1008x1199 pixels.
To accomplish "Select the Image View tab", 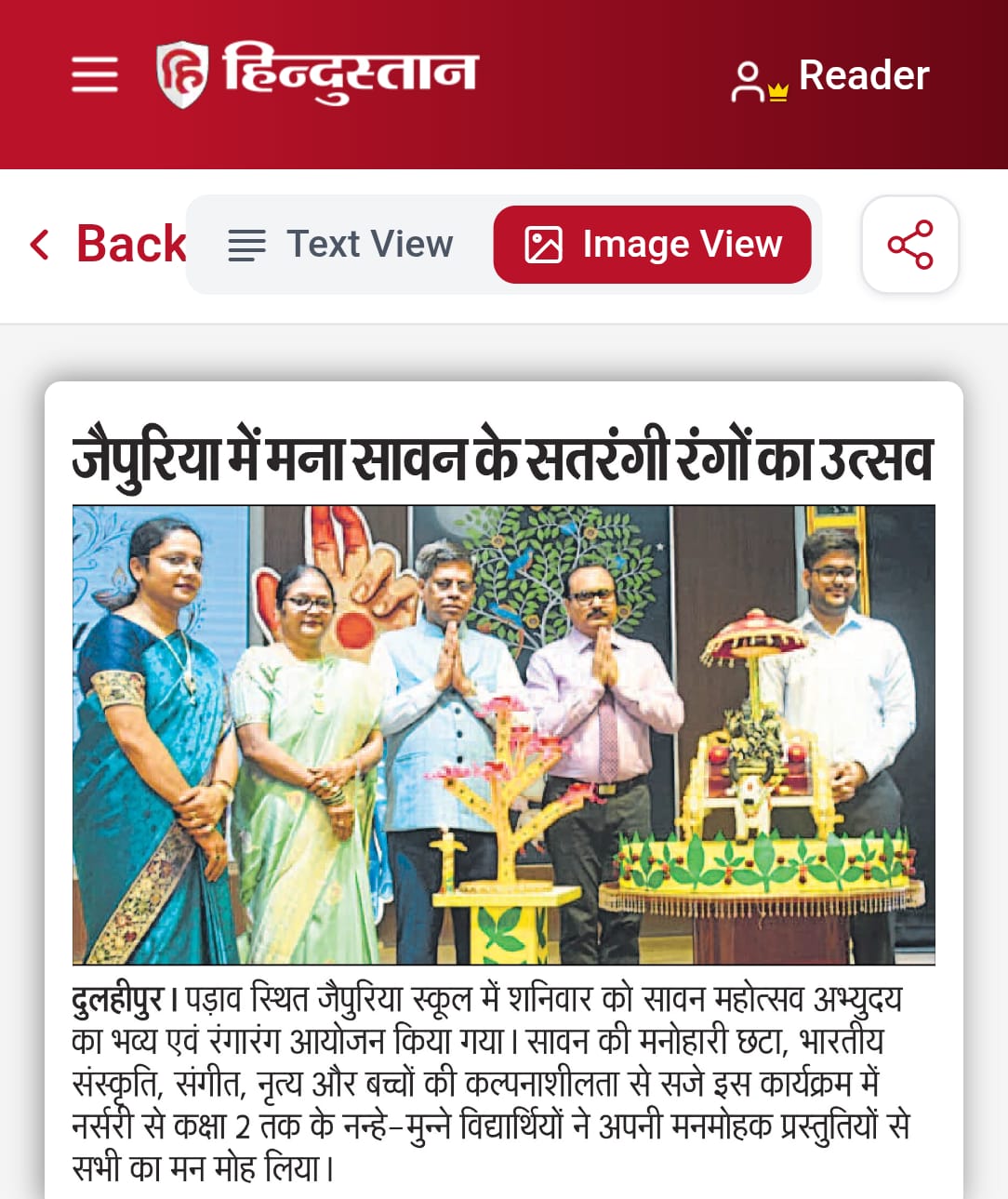I will (x=653, y=245).
